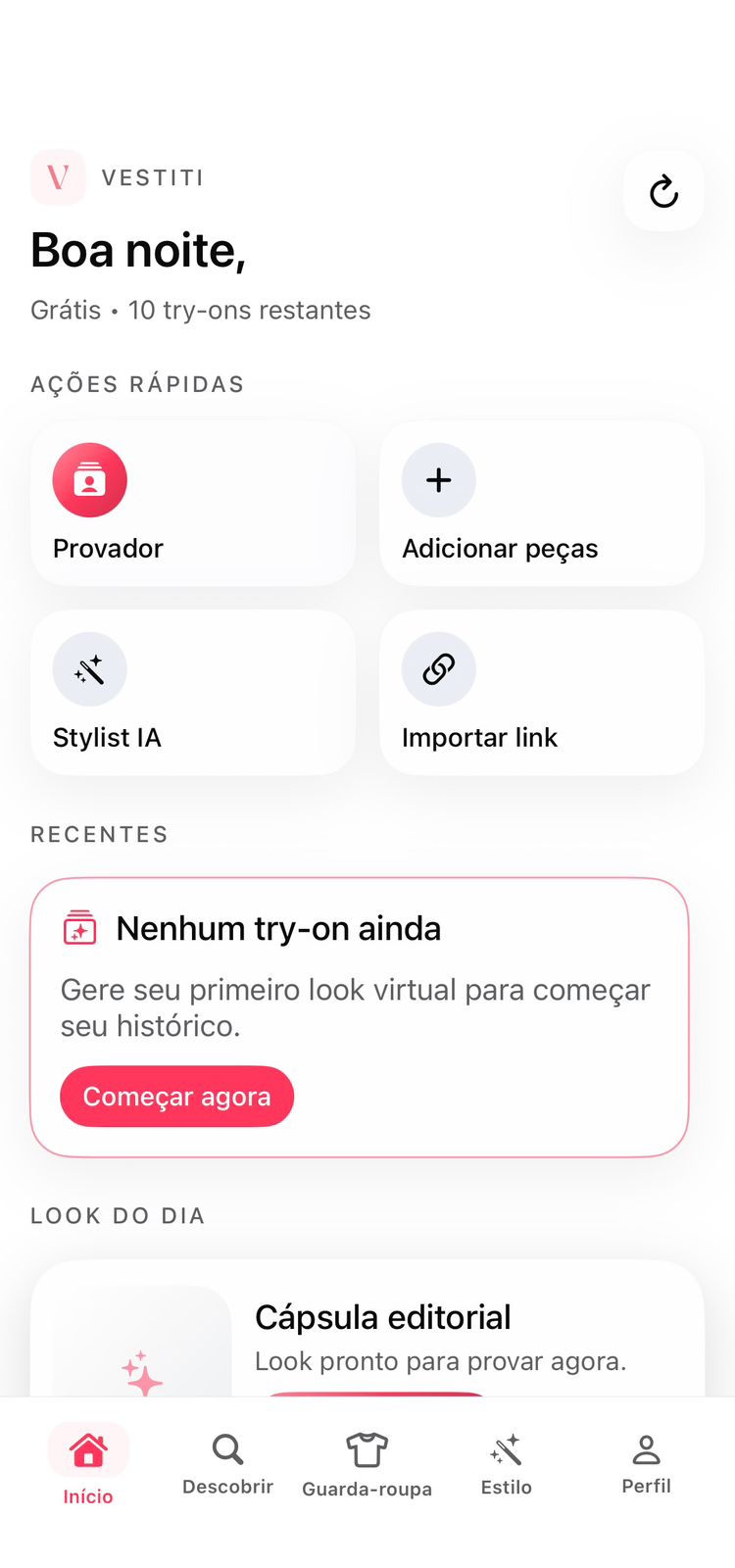The height and width of the screenshot is (1568, 735).
Task: Tap the Começar agora button
Action: coord(176,1096)
